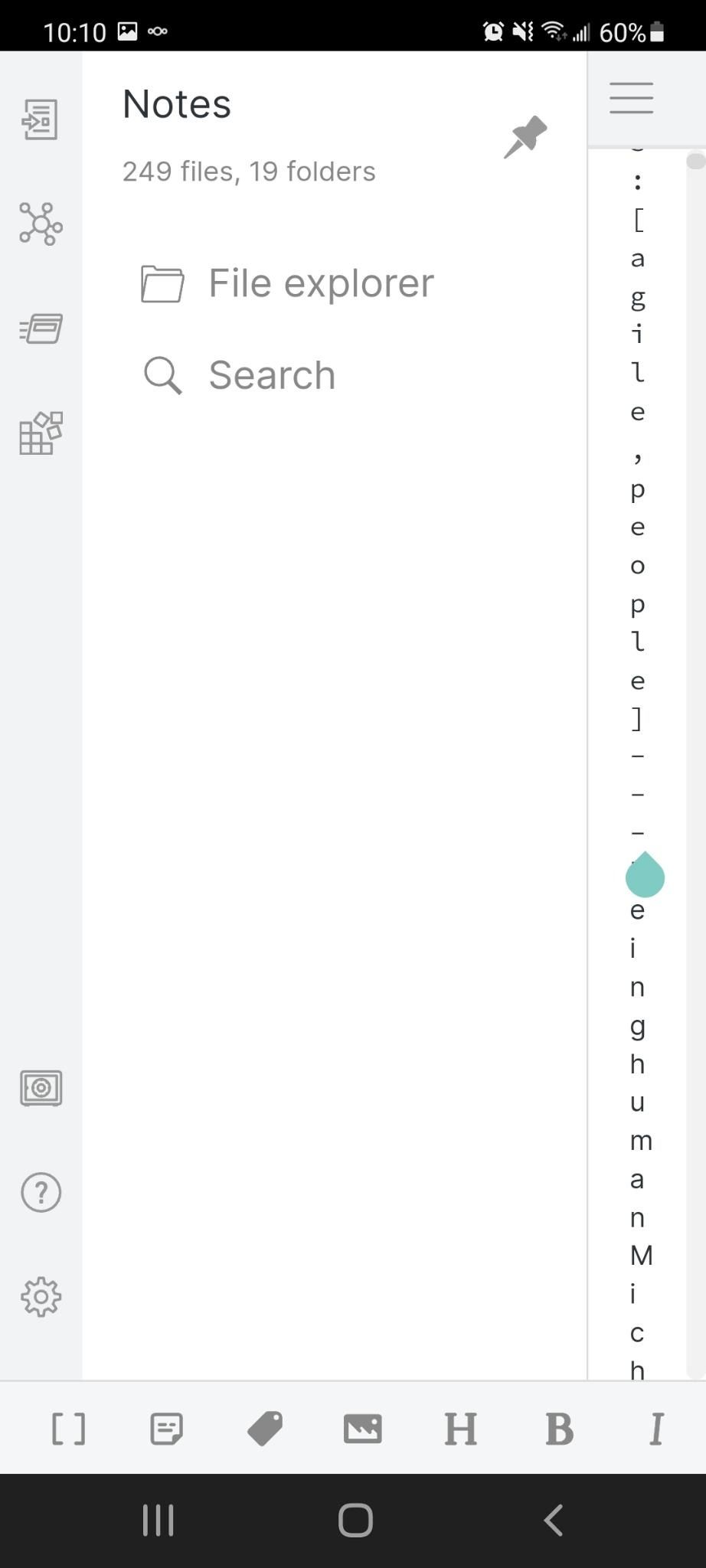This screenshot has height=1568, width=706.
Task: Insert internal link brackets
Action: pyautogui.click(x=68, y=1429)
